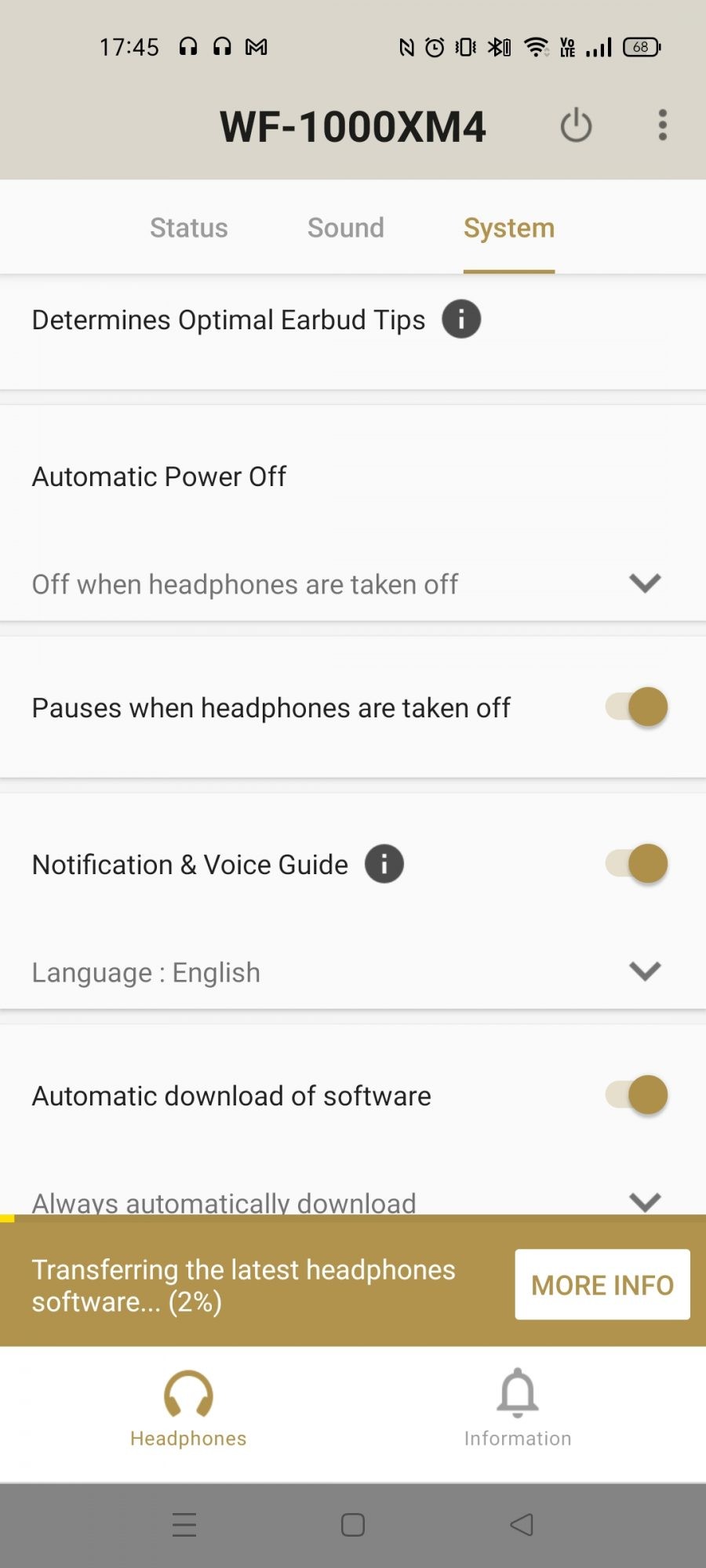706x1568 pixels.
Task: Switch to the Sound tab
Action: 346,228
